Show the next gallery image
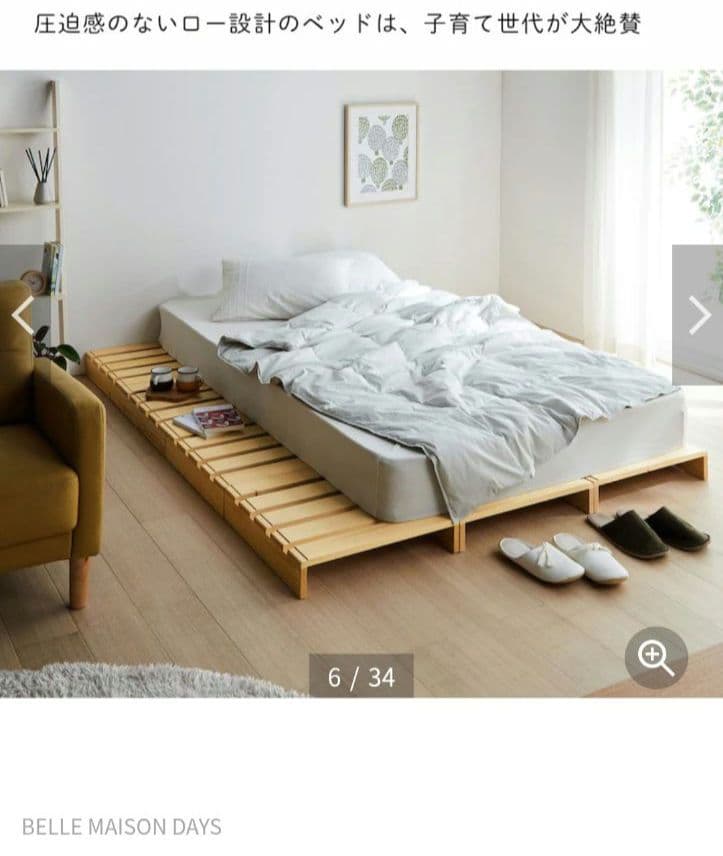Viewport: 723px width, 856px height. pyautogui.click(x=699, y=315)
